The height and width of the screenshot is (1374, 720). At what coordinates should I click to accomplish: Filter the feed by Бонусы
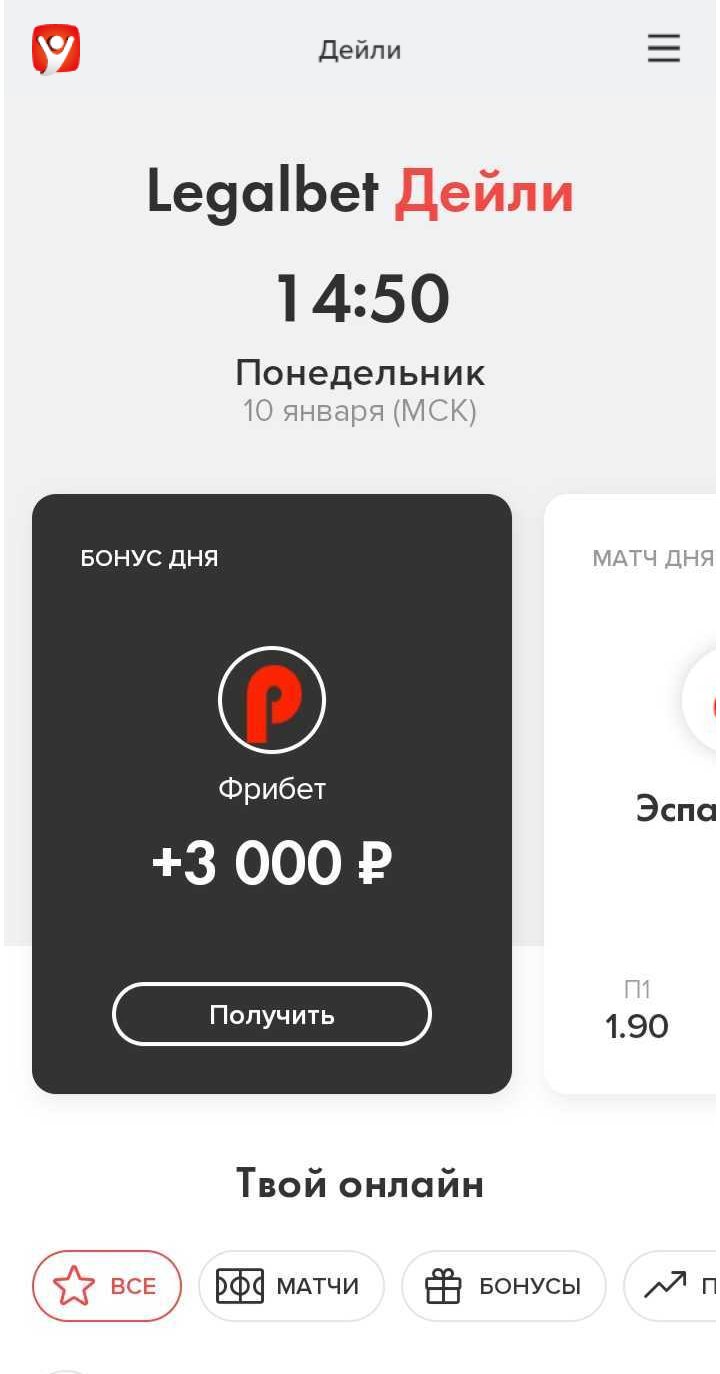point(503,1286)
